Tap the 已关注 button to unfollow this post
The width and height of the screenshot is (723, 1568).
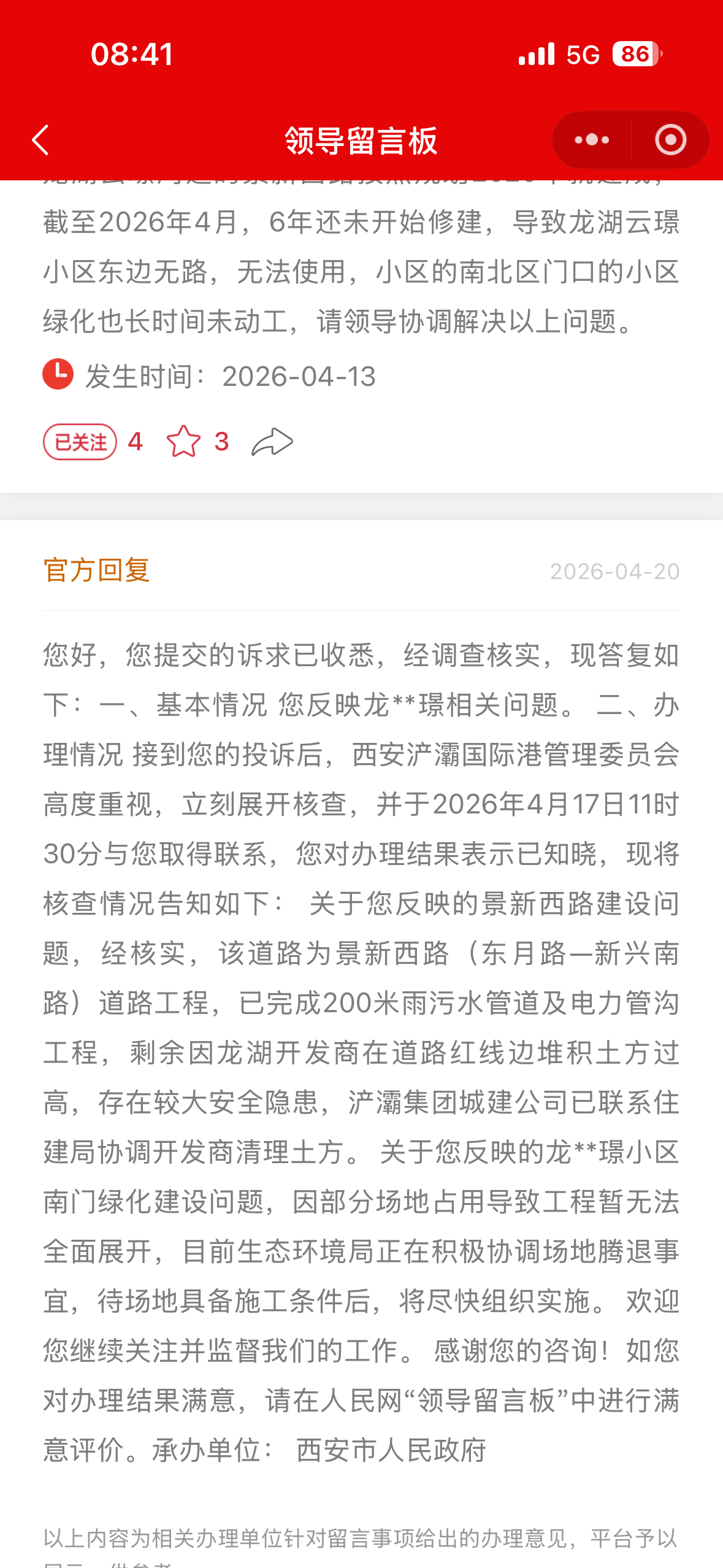click(x=80, y=442)
